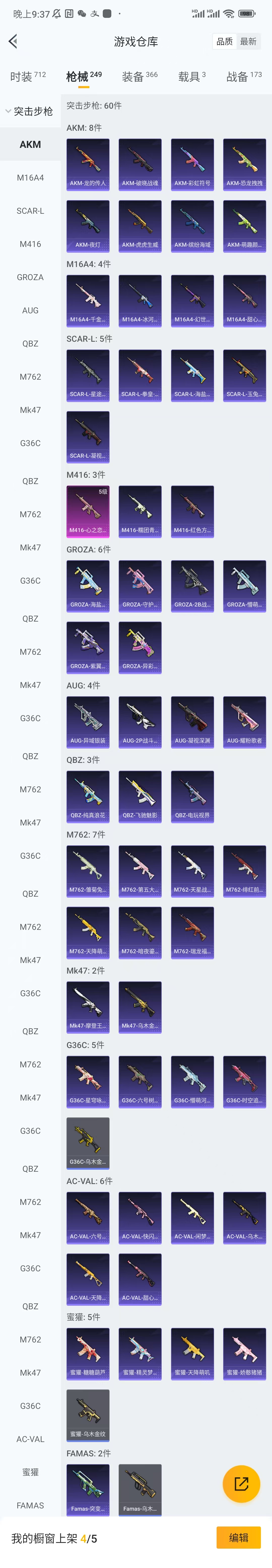Open the AKM-夜灯 skin
Screen dimensions: 272x1568
88,226
